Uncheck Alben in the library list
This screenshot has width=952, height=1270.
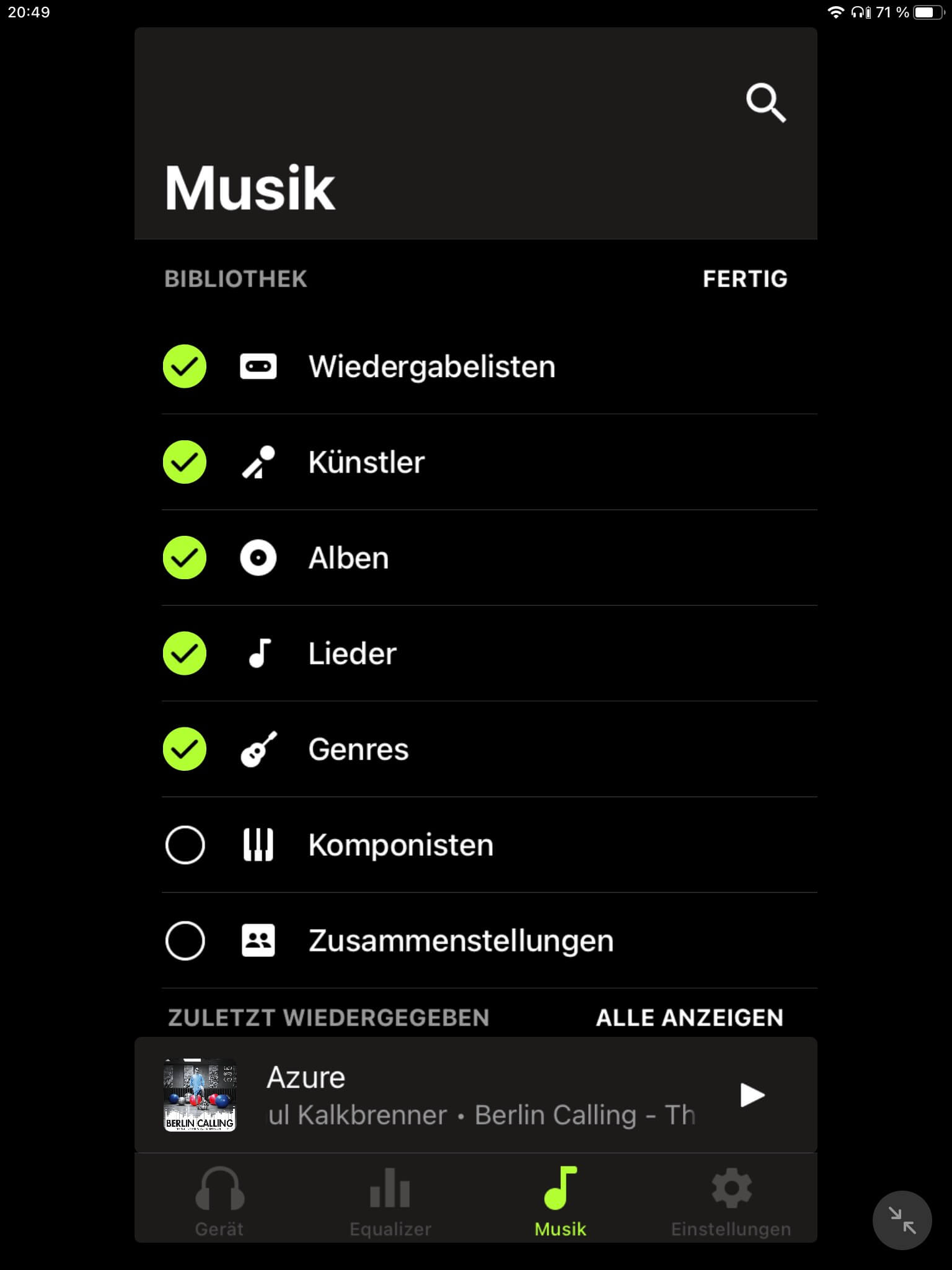pyautogui.click(x=185, y=557)
